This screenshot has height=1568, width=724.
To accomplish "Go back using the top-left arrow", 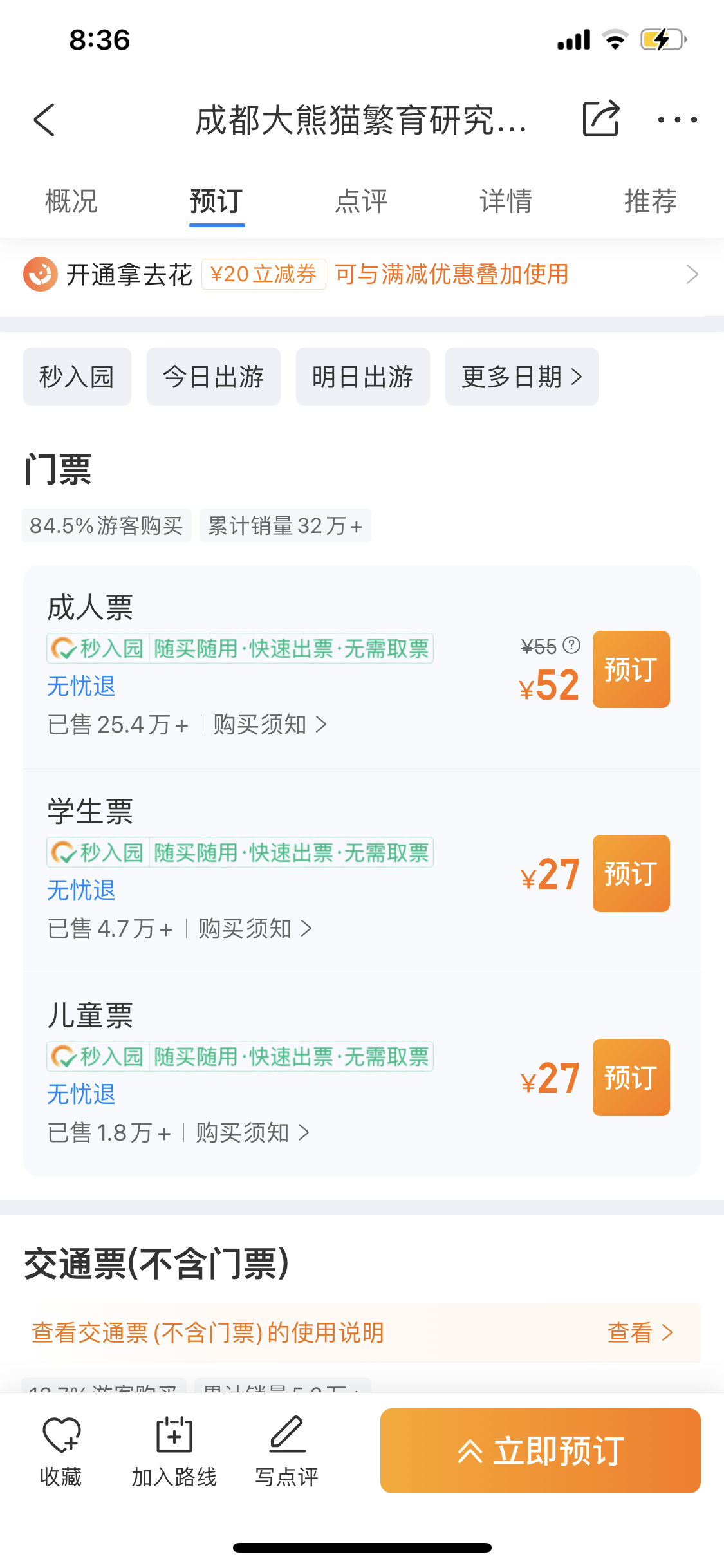I will pyautogui.click(x=44, y=120).
